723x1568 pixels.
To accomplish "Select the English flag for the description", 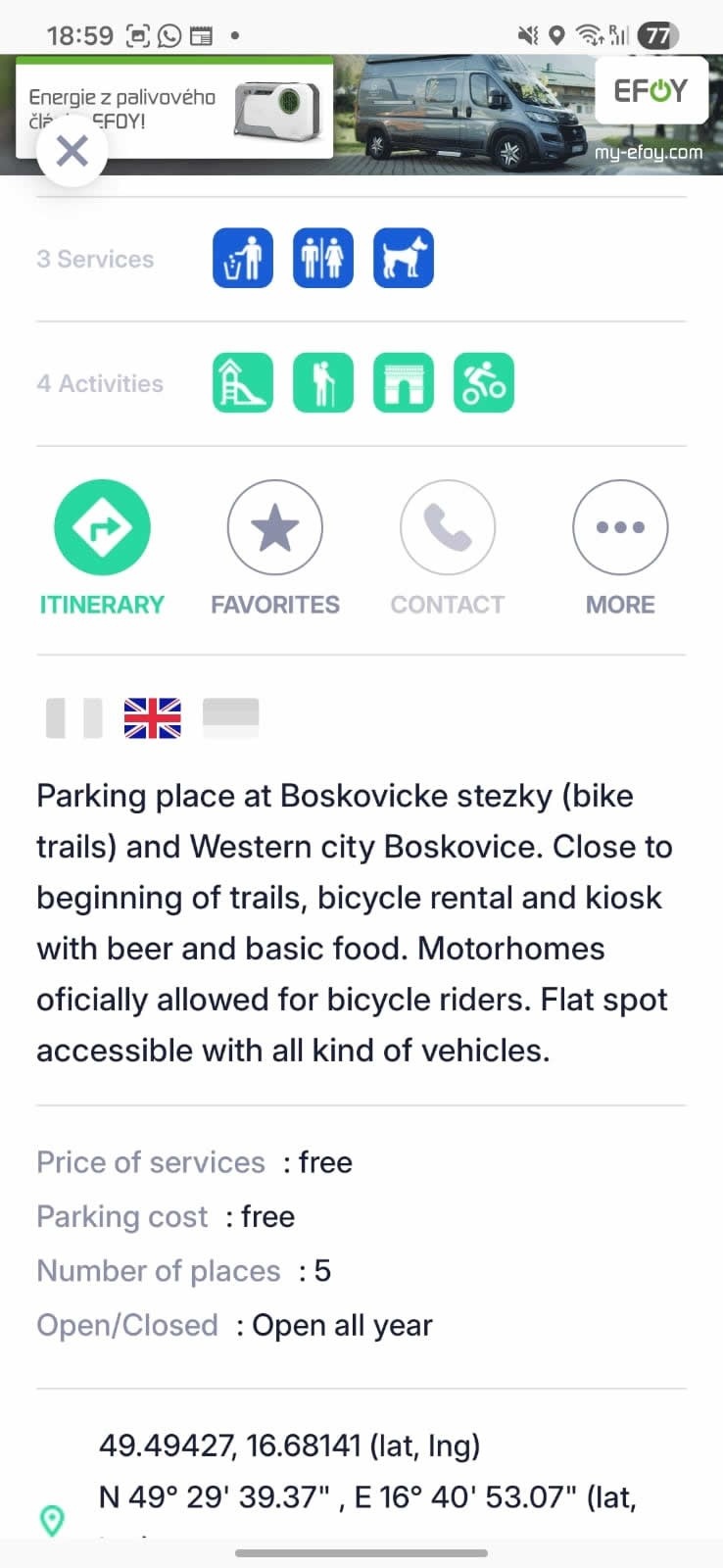I will point(153,717).
